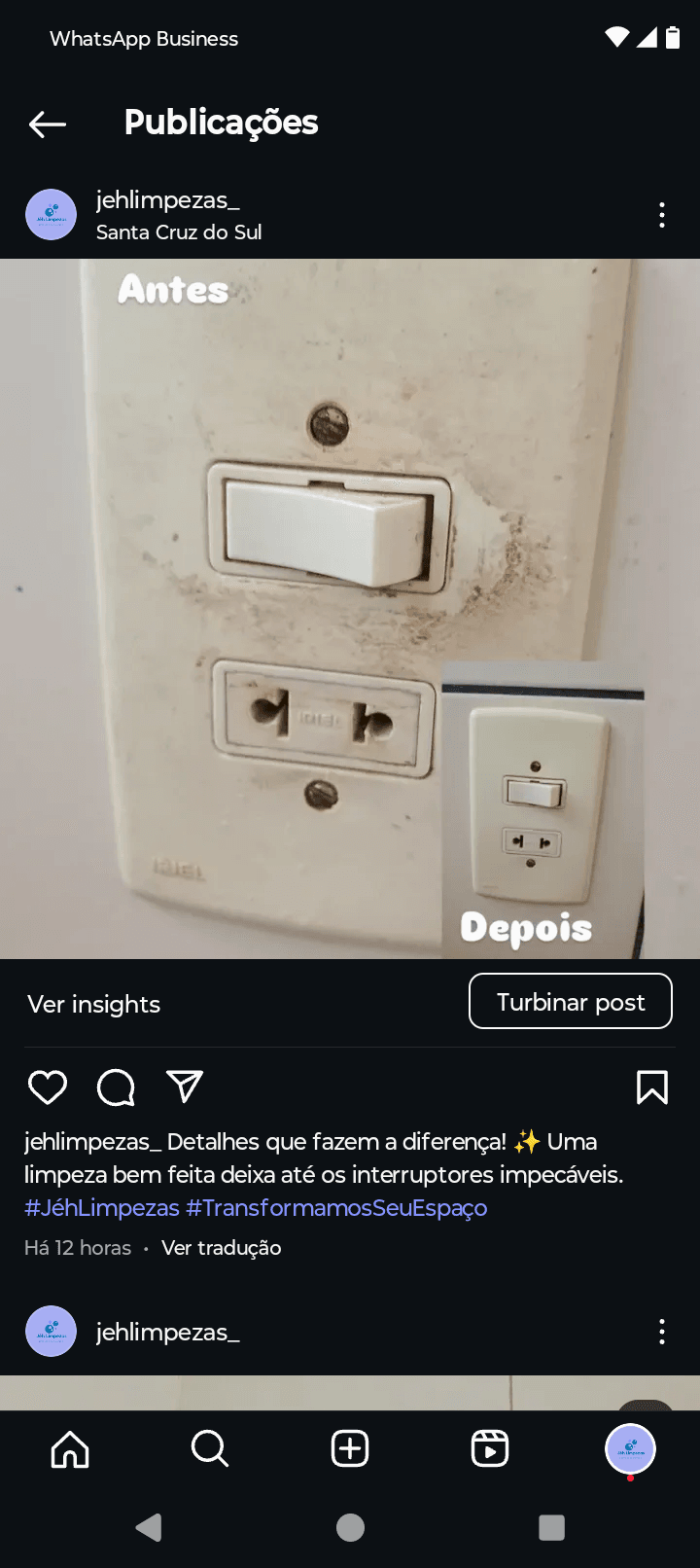
Task: Tap Turbinar post
Action: pyautogui.click(x=571, y=1001)
